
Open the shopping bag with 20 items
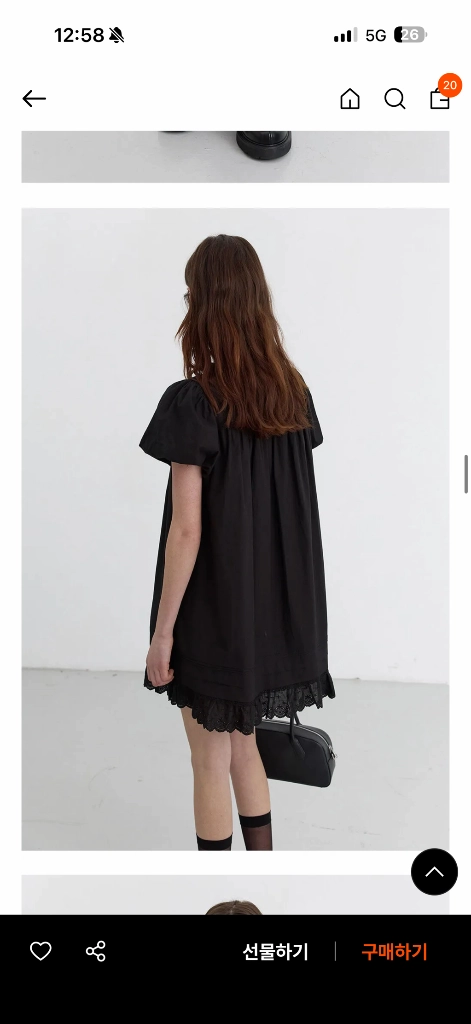coord(440,98)
